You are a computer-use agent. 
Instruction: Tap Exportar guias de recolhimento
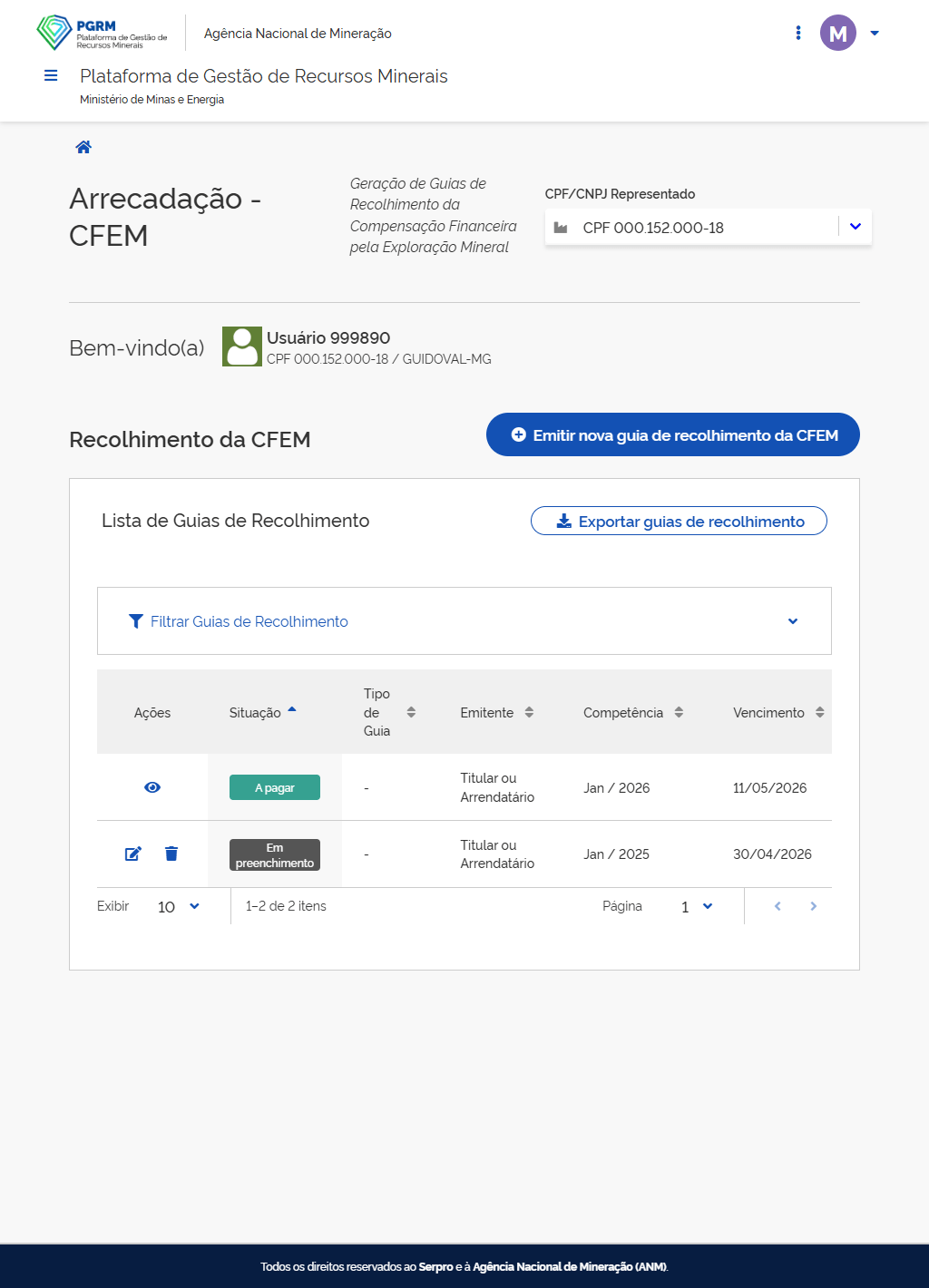pyautogui.click(x=679, y=521)
